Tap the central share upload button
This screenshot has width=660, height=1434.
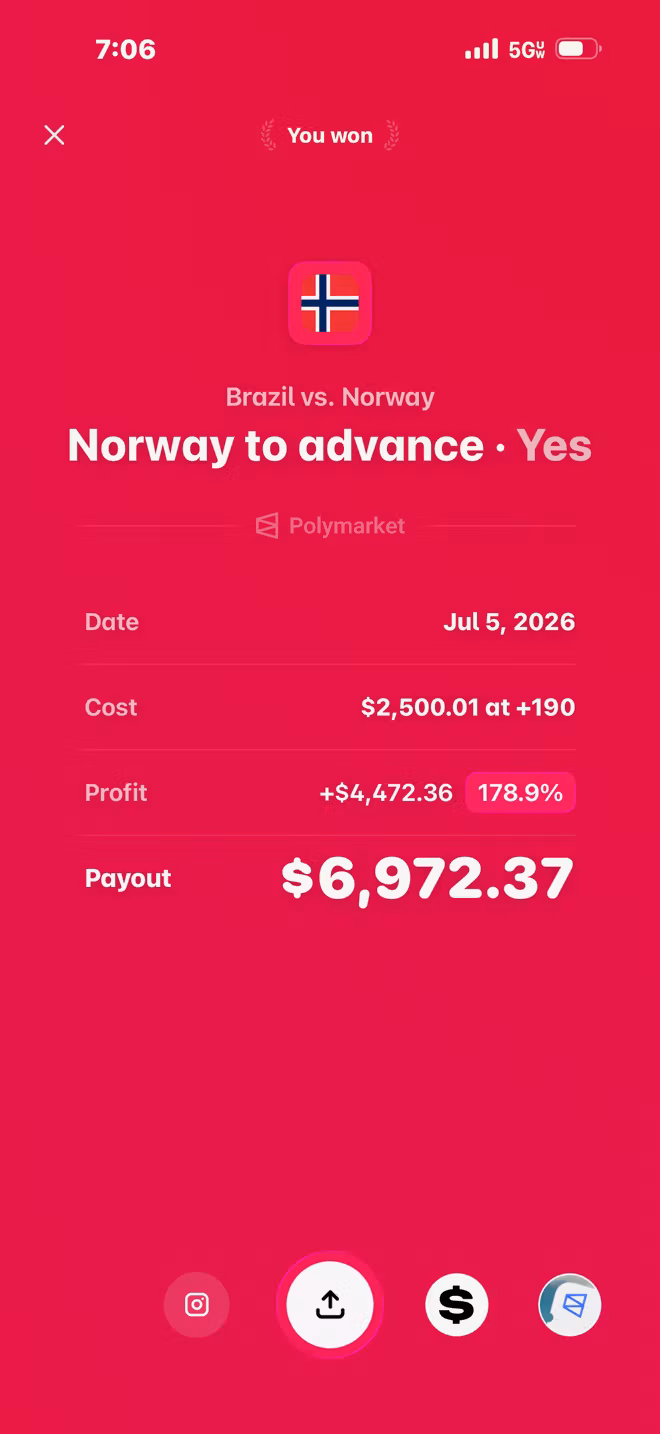click(330, 1305)
